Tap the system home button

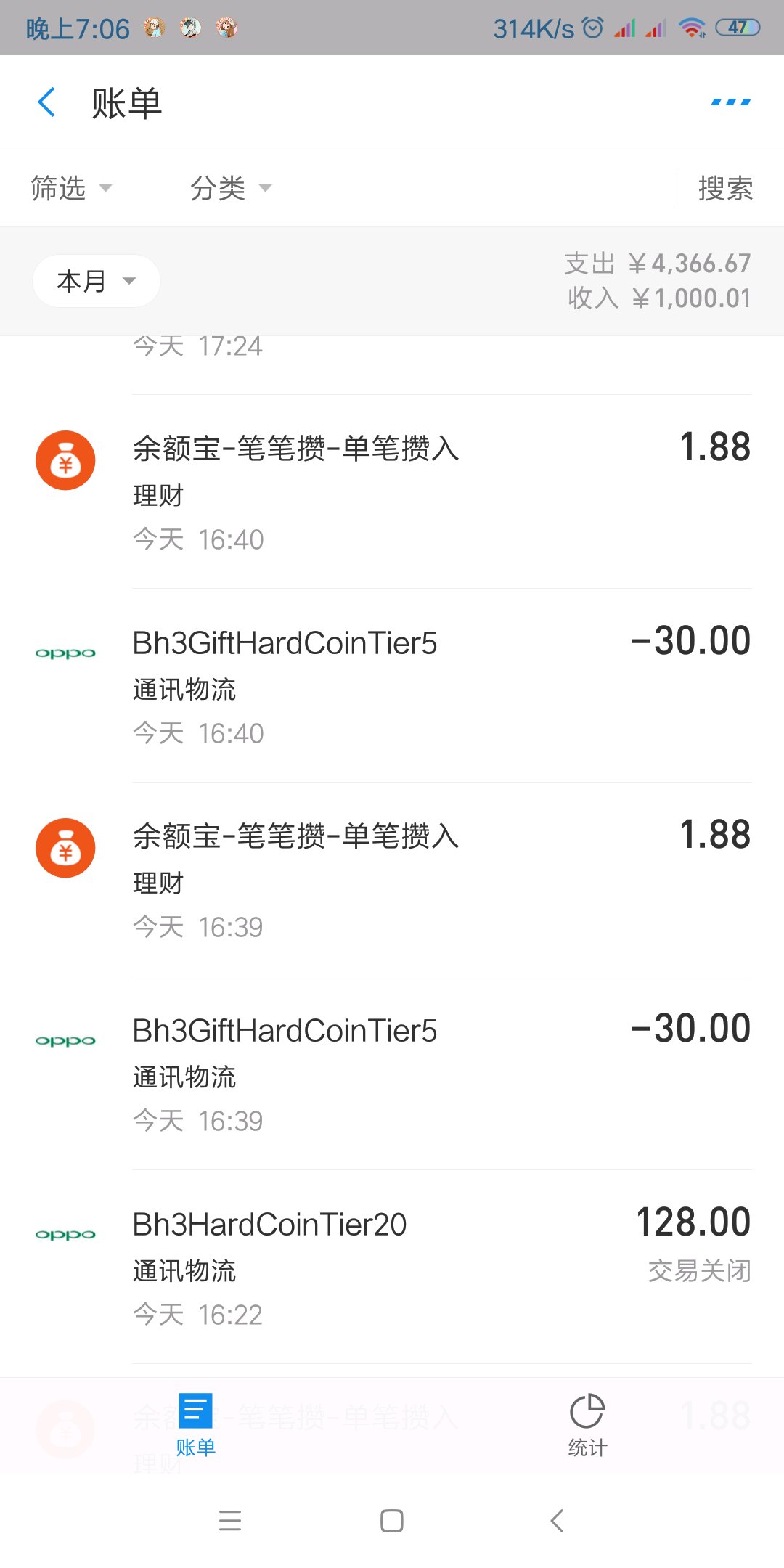click(392, 1521)
